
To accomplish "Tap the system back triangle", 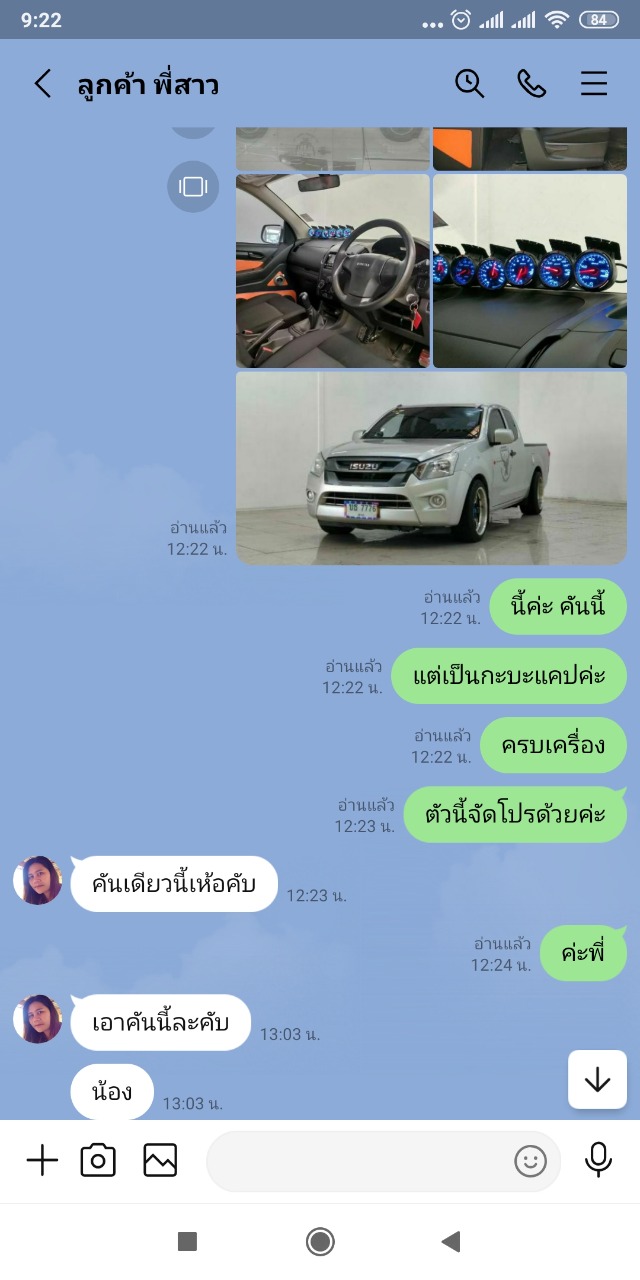I will [451, 1242].
